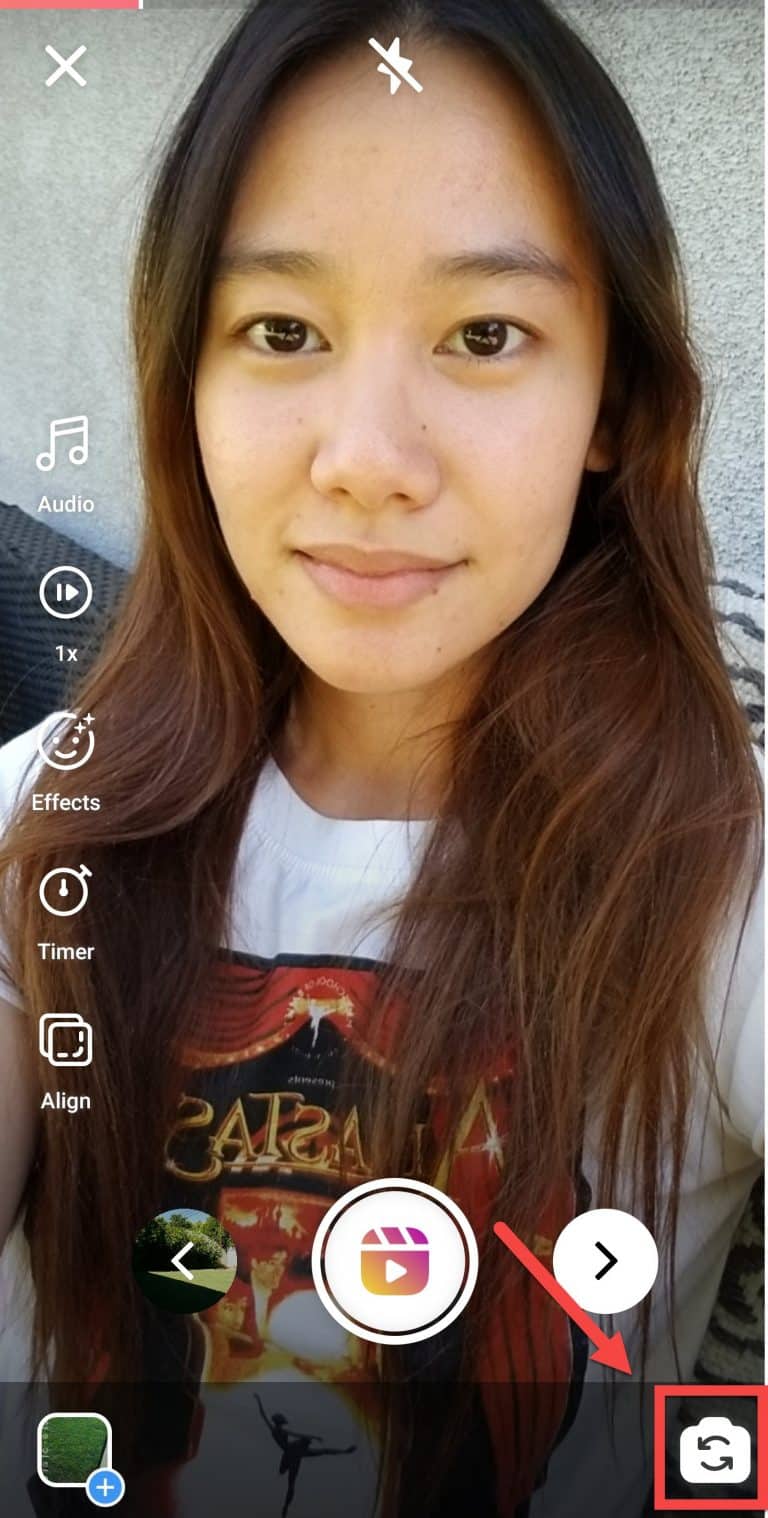
Task: Proceed with the next arrow button
Action: pos(605,1261)
